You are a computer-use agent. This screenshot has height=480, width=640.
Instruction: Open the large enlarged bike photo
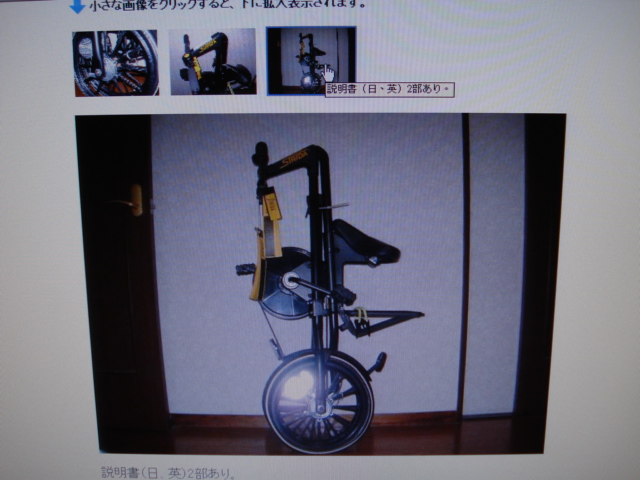(x=320, y=284)
